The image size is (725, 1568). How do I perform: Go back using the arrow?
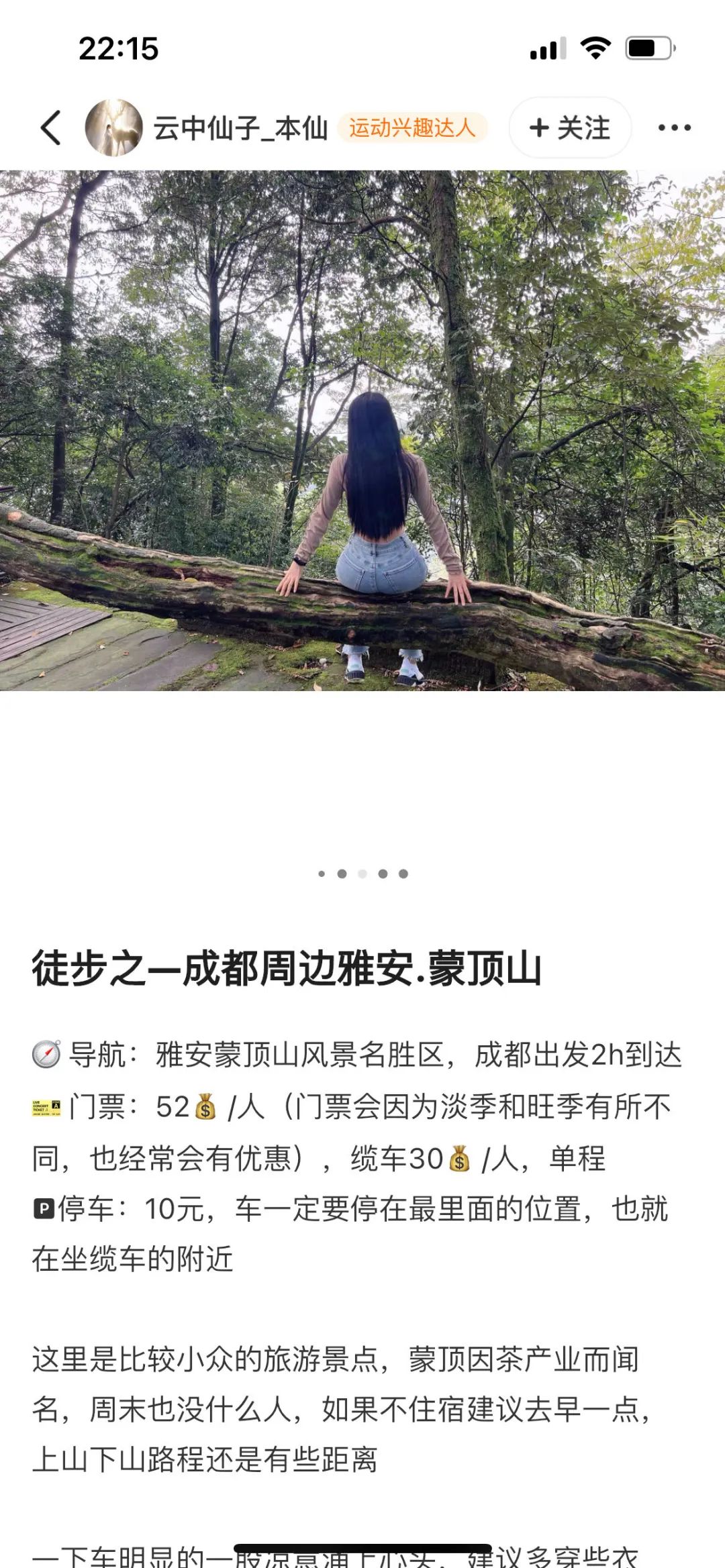tap(51, 127)
